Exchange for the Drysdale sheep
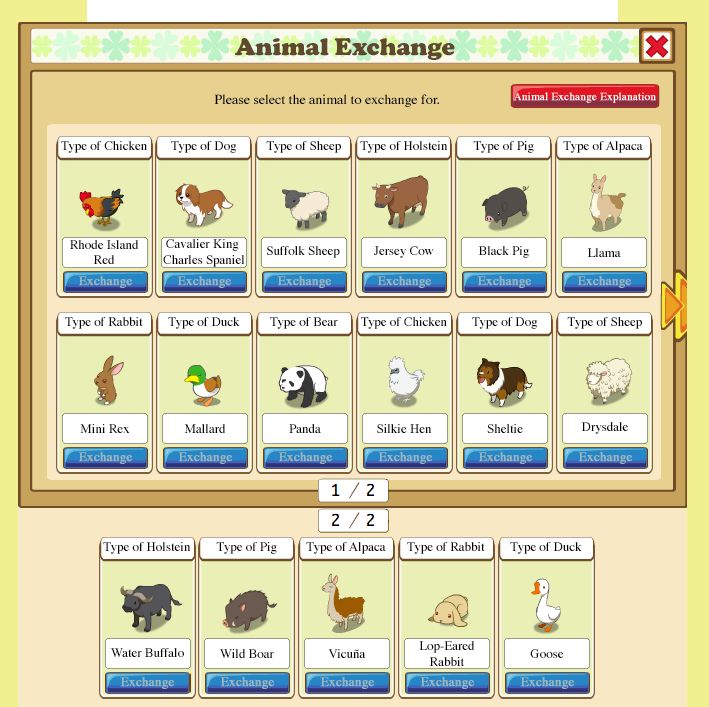This screenshot has height=707, width=709. (605, 458)
